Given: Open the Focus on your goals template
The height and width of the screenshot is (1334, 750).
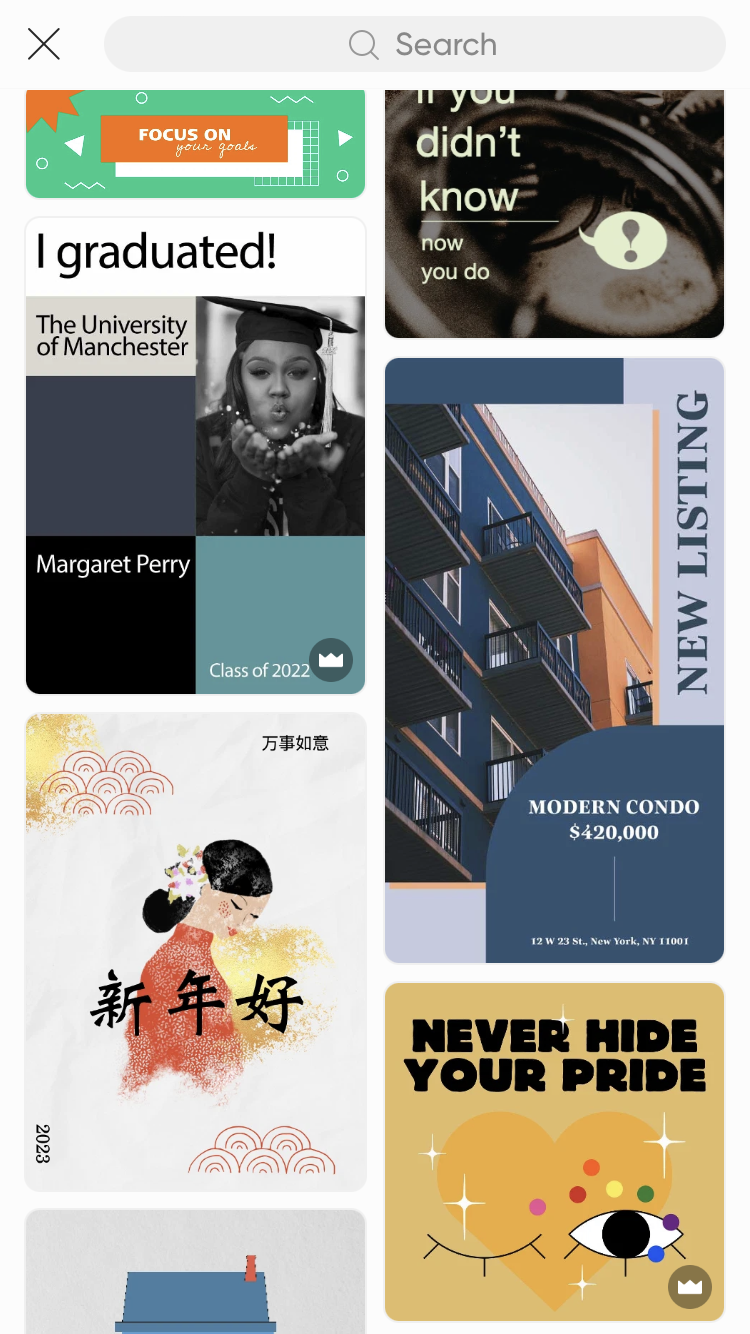Looking at the screenshot, I should (x=195, y=143).
